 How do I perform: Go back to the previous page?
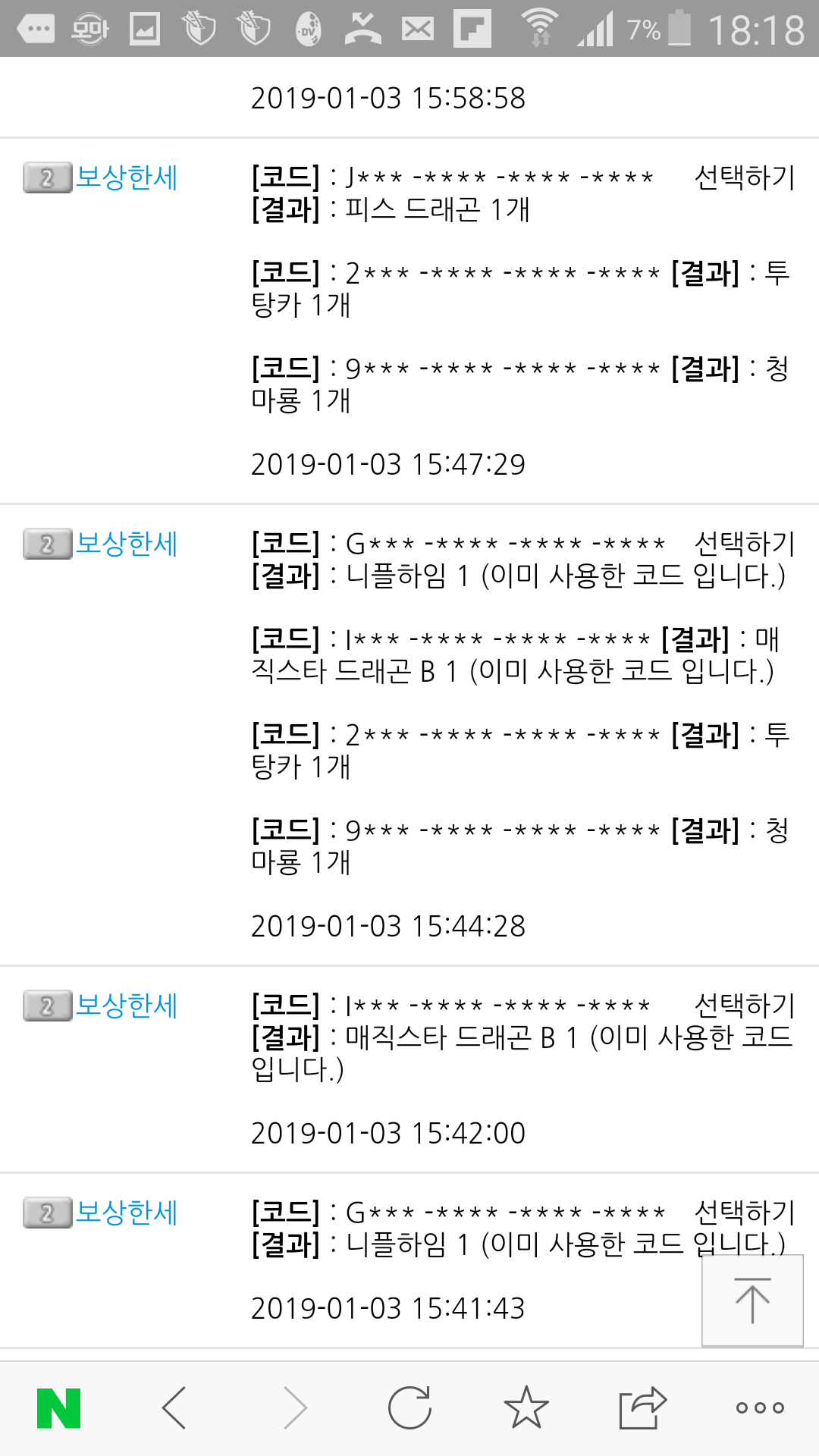tap(175, 1408)
